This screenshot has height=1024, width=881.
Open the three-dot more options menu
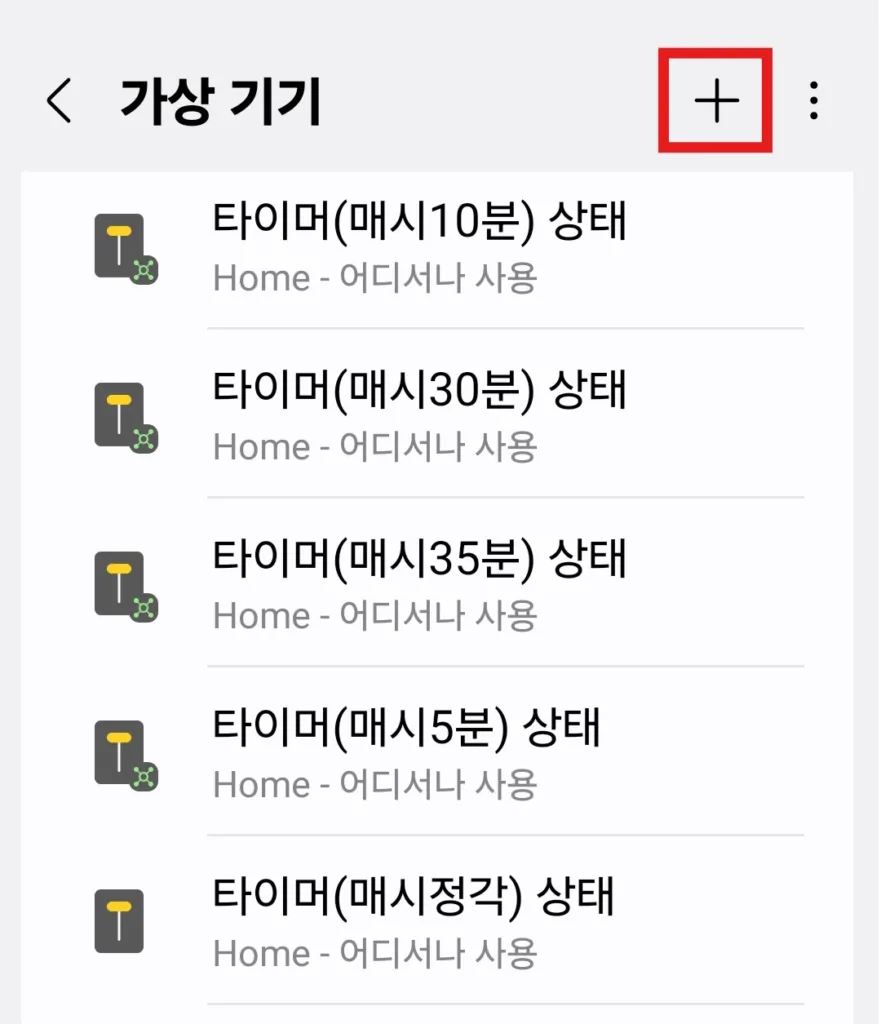point(813,99)
